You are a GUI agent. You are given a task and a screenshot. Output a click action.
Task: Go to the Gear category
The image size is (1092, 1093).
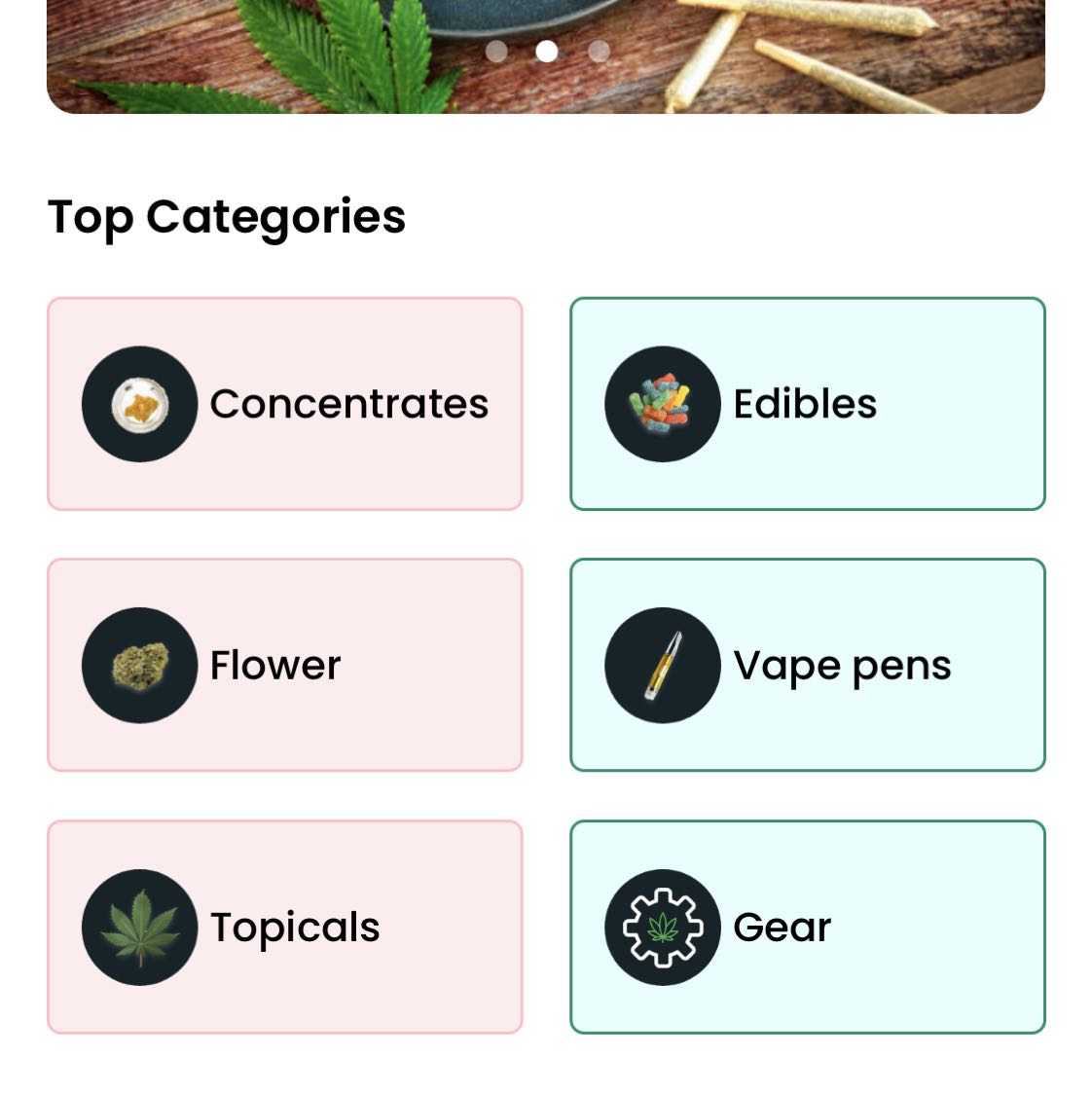tap(807, 927)
